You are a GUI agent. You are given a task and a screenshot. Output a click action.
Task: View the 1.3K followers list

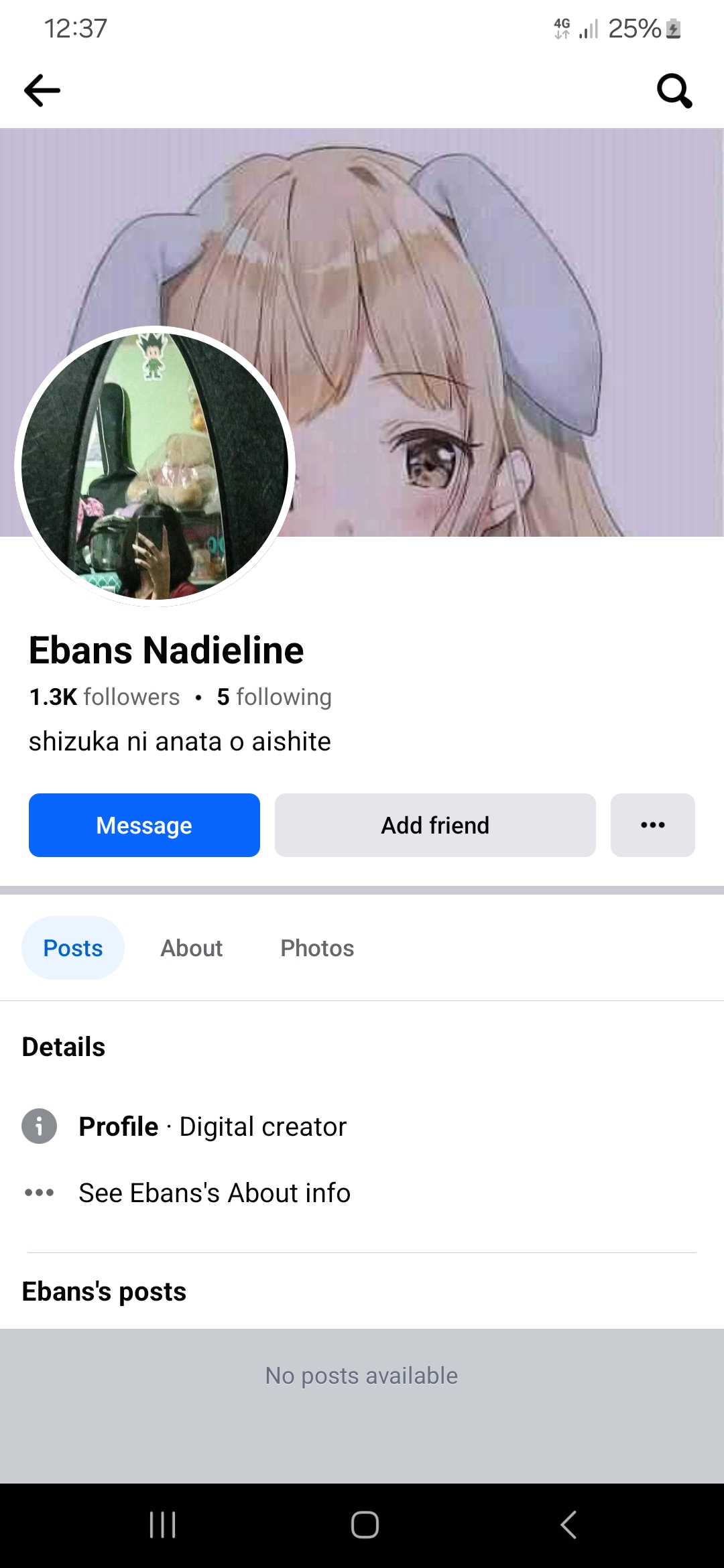(x=105, y=697)
